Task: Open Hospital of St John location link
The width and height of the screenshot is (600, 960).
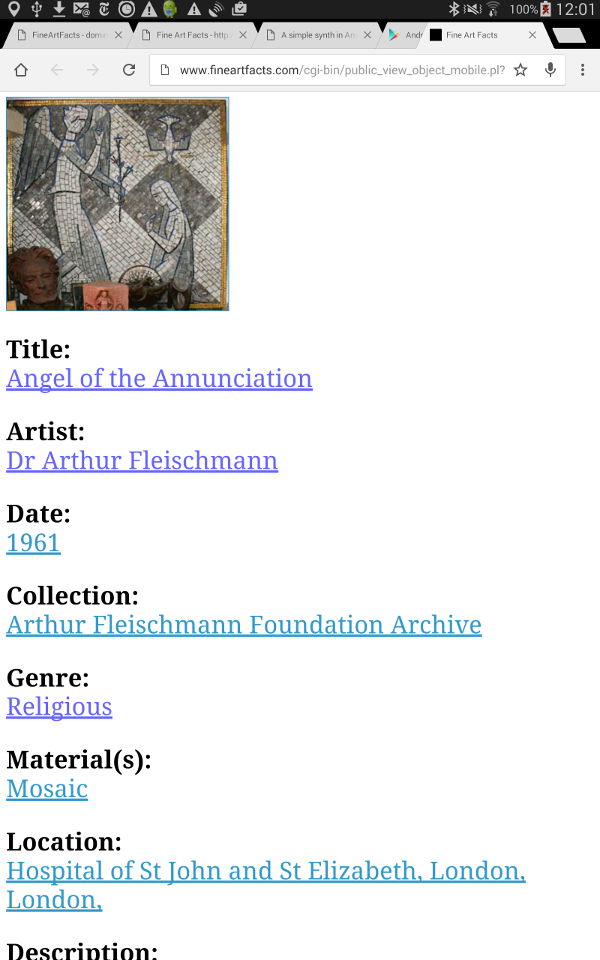Action: pyautogui.click(x=265, y=870)
